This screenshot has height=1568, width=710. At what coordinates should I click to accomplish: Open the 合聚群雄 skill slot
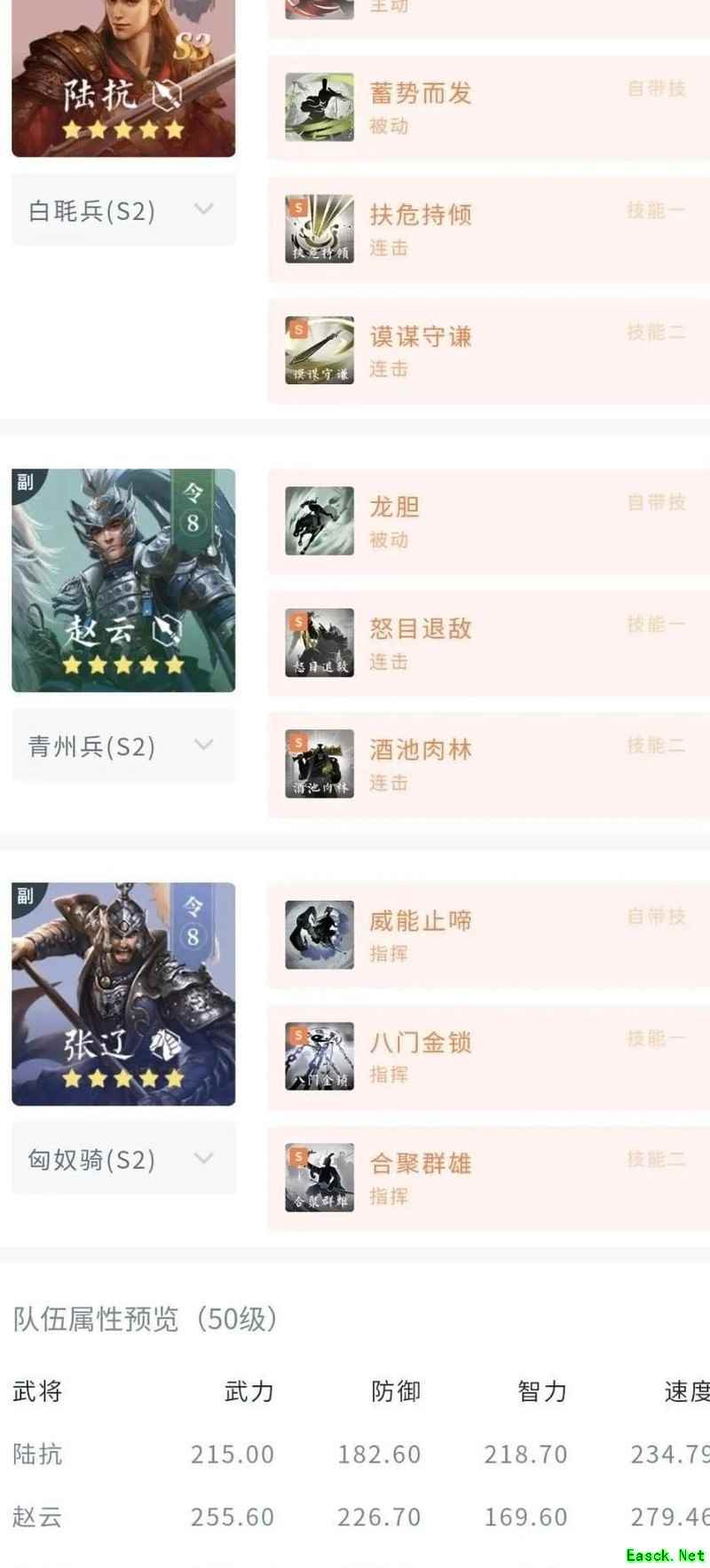[x=488, y=1178]
